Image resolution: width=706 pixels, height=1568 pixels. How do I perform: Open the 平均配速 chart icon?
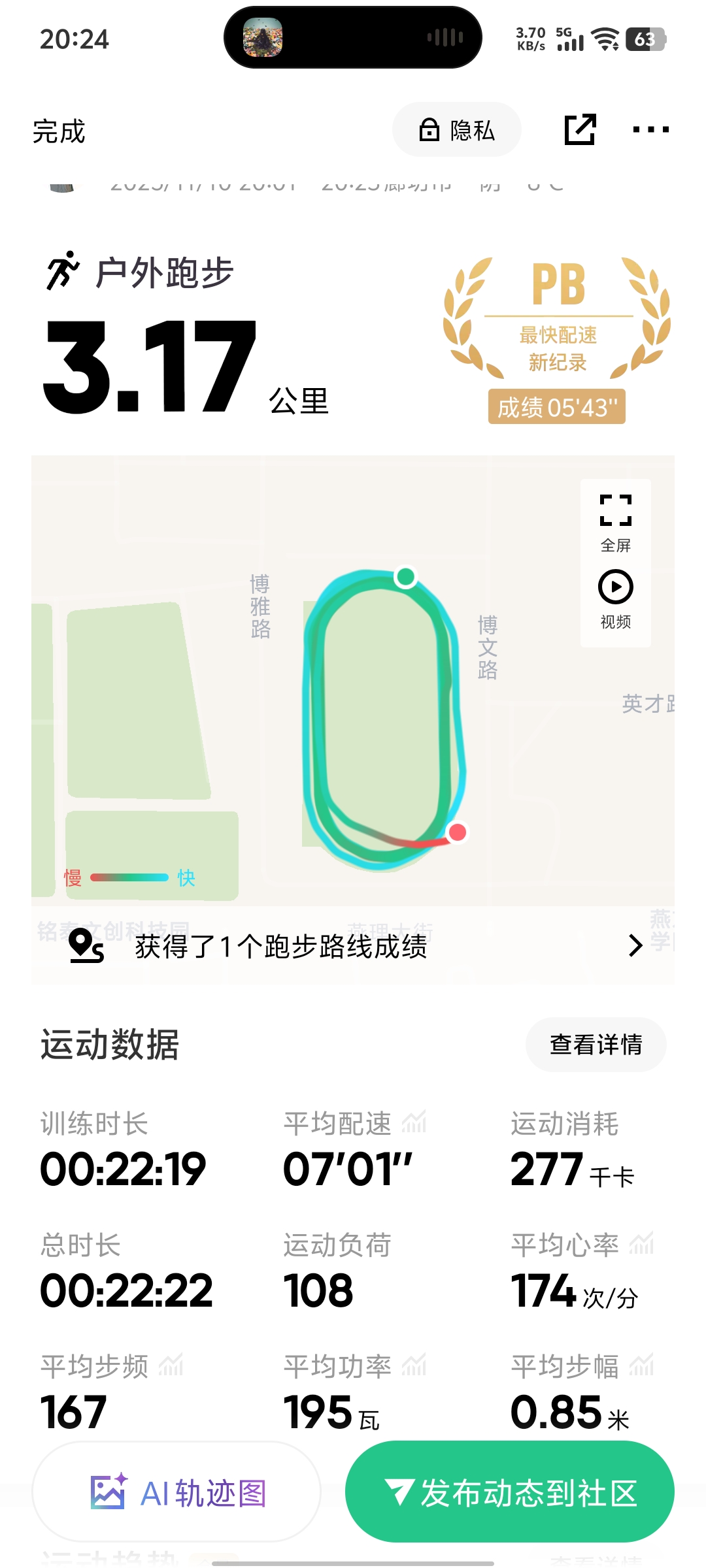(414, 1122)
